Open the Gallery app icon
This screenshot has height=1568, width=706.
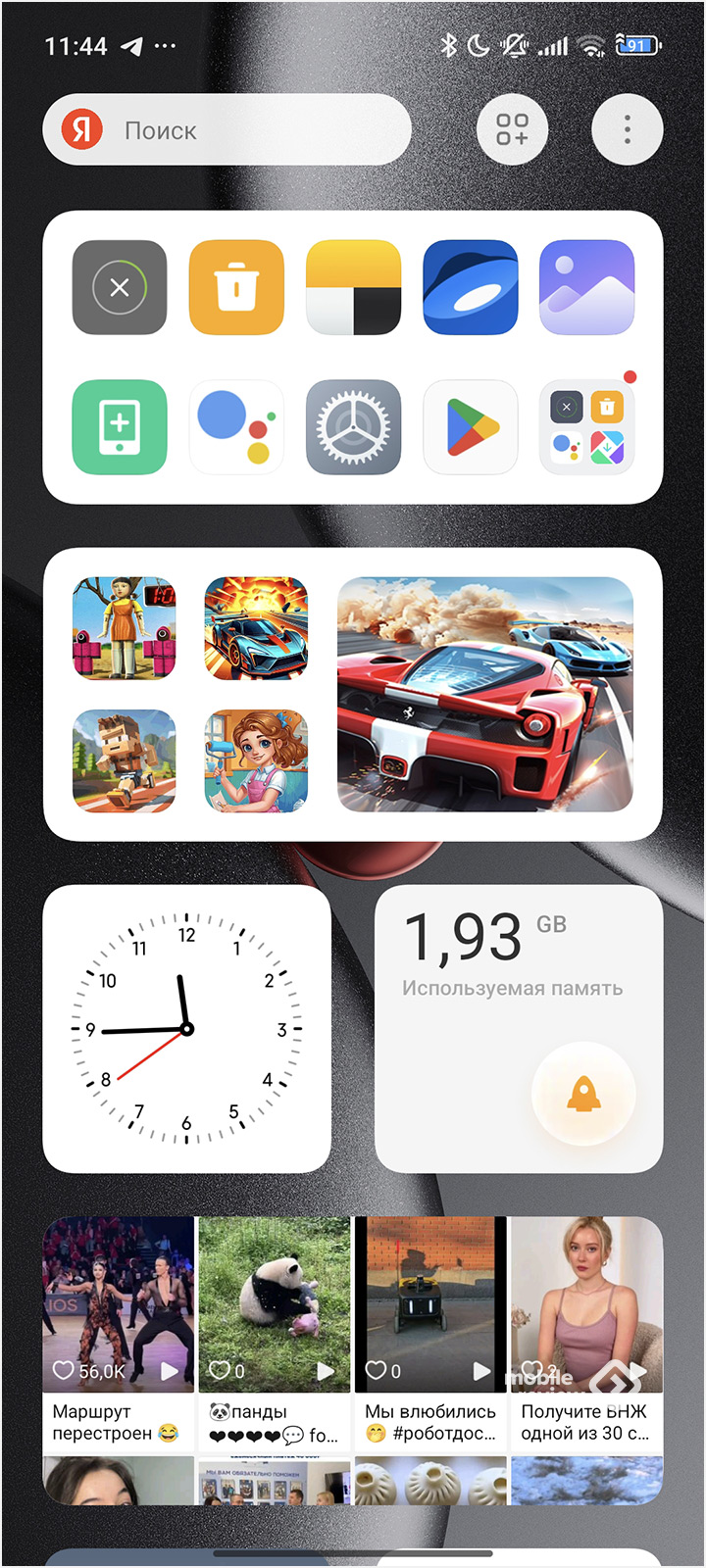(x=586, y=287)
